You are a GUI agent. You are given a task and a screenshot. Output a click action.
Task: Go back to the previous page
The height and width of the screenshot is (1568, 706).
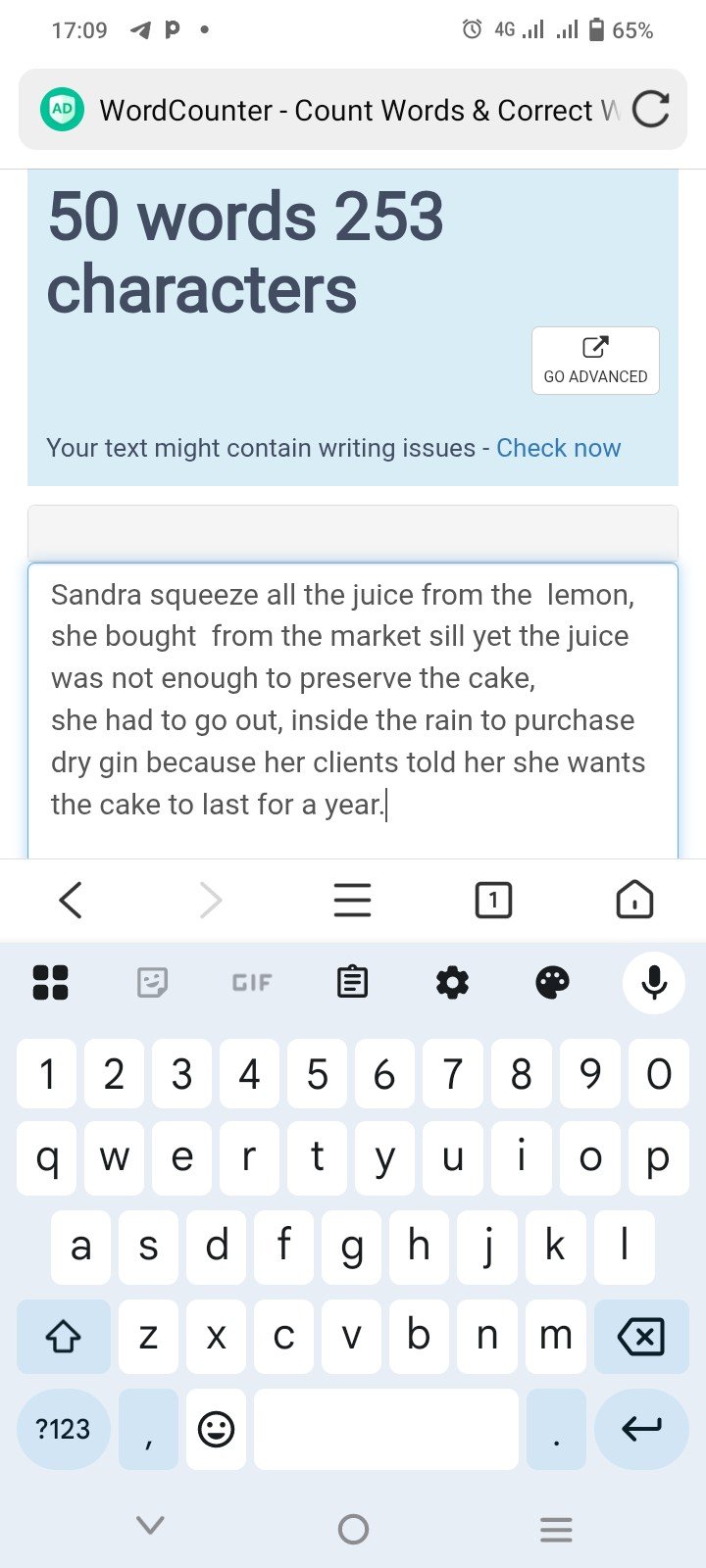click(x=71, y=900)
